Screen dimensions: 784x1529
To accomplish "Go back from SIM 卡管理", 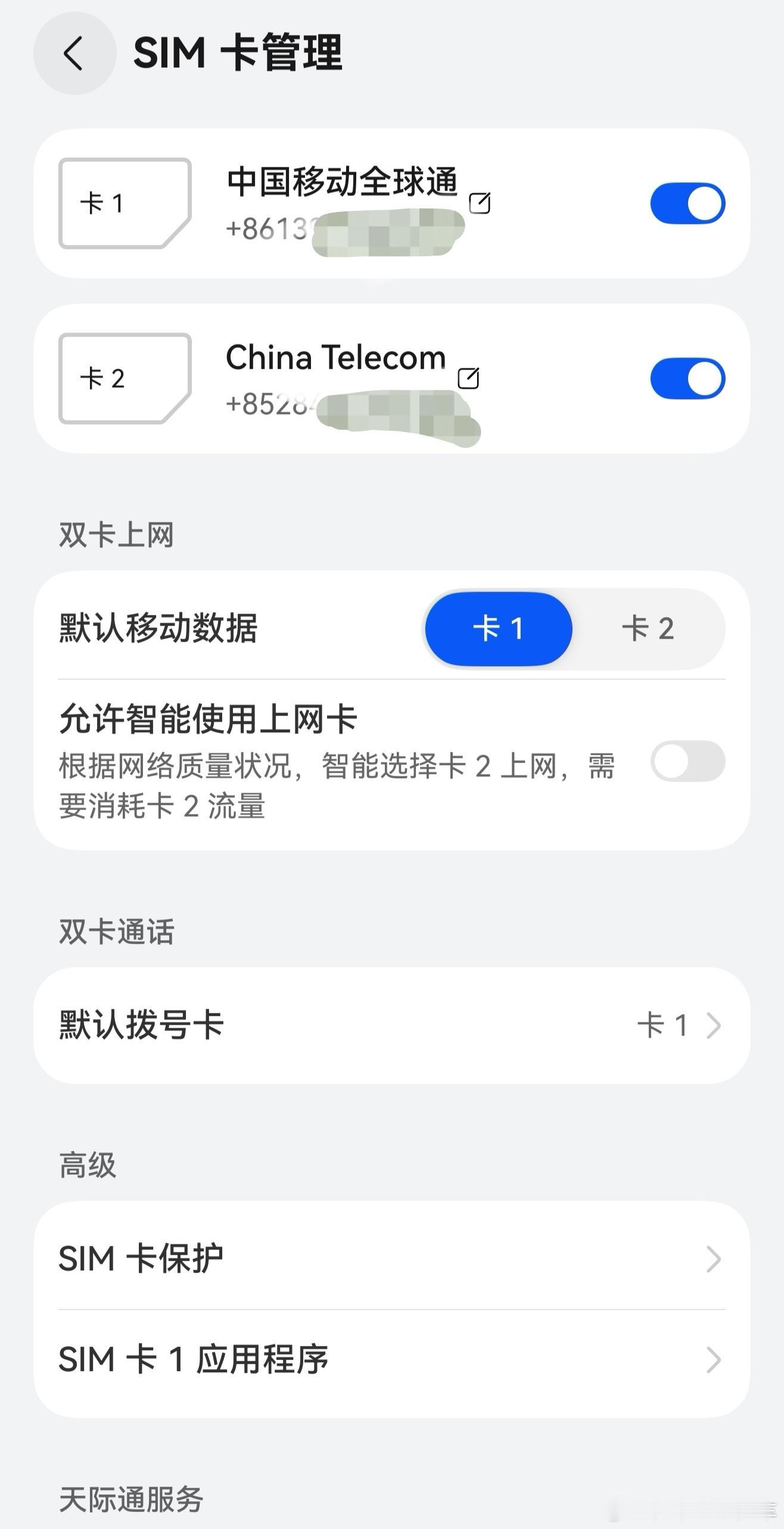I will tap(74, 53).
